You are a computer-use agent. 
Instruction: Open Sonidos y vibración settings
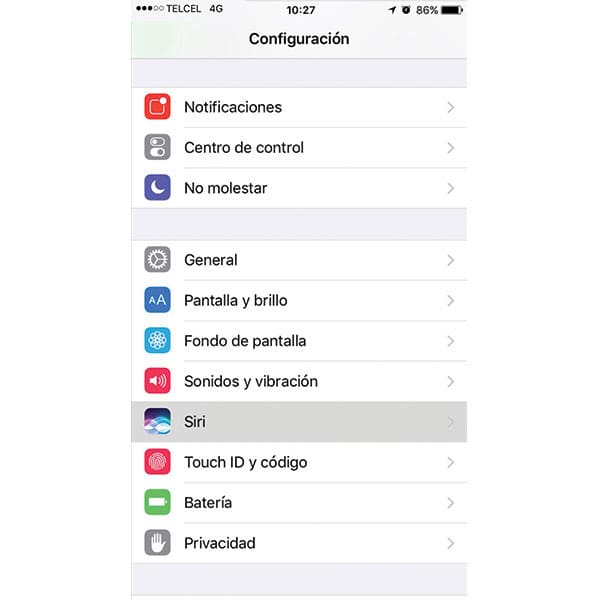coord(298,381)
